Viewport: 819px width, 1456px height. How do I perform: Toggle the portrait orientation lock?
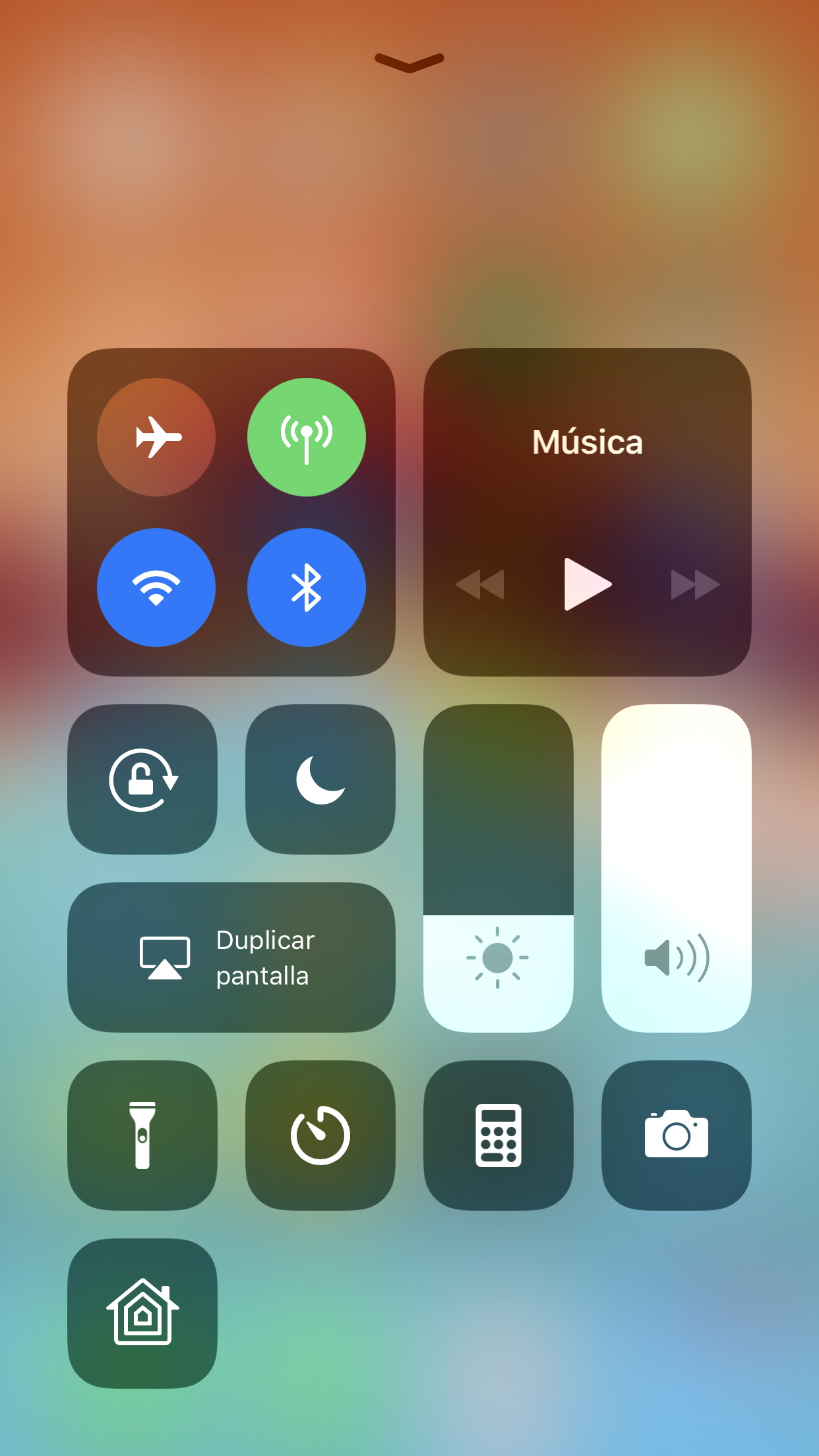142,779
